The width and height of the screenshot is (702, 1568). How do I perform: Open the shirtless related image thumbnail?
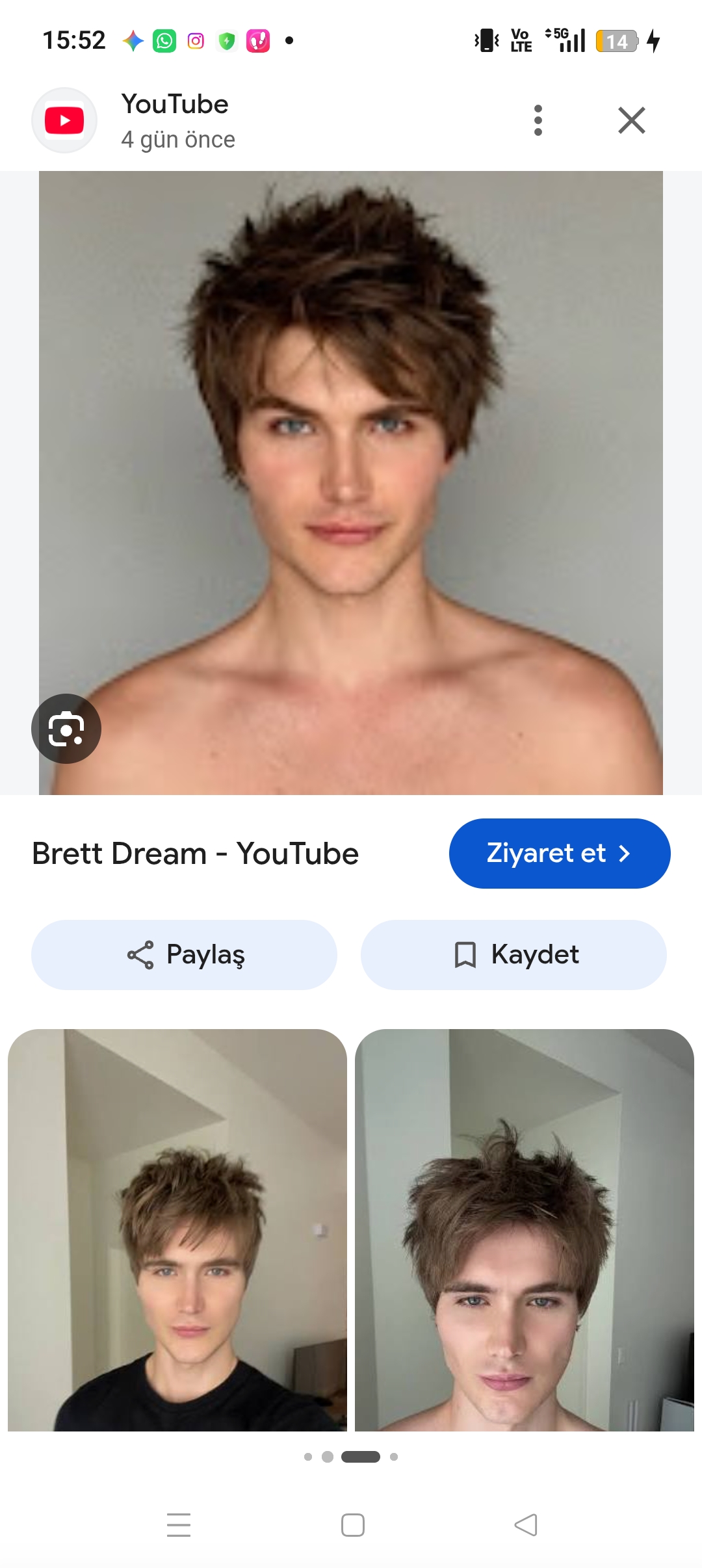tap(525, 1229)
